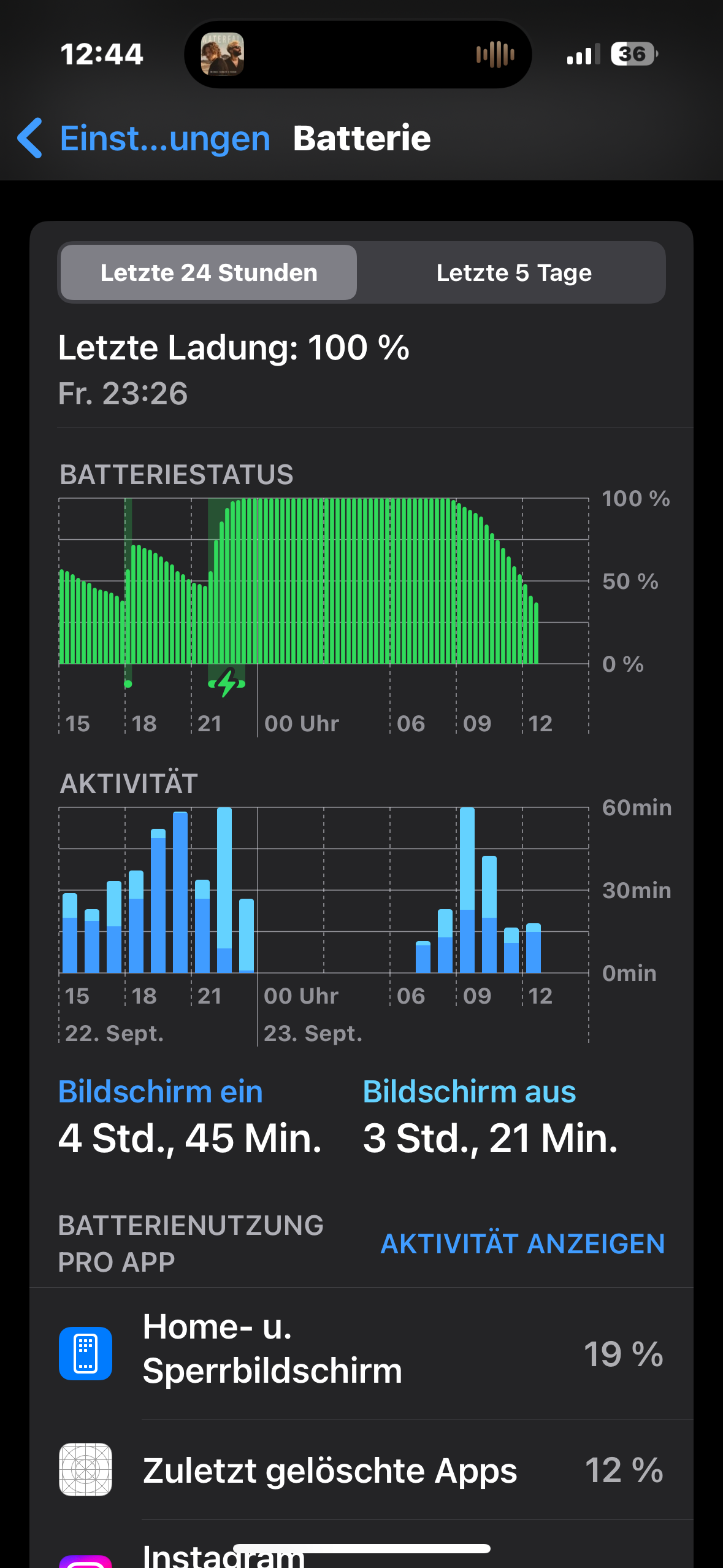Switch to Letzte 5 Tage view
The image size is (723, 1568).
[513, 273]
